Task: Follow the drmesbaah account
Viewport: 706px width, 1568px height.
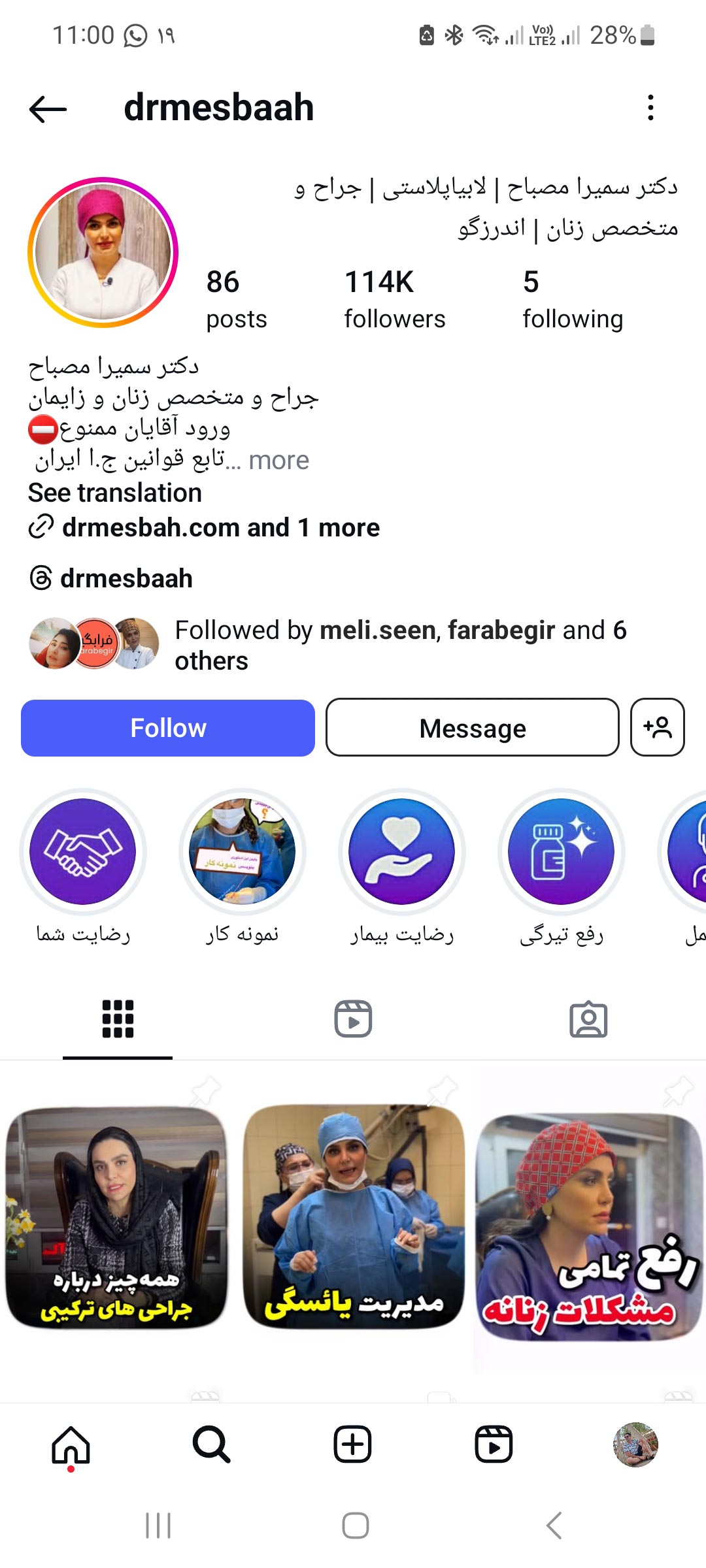Action: coord(168,728)
